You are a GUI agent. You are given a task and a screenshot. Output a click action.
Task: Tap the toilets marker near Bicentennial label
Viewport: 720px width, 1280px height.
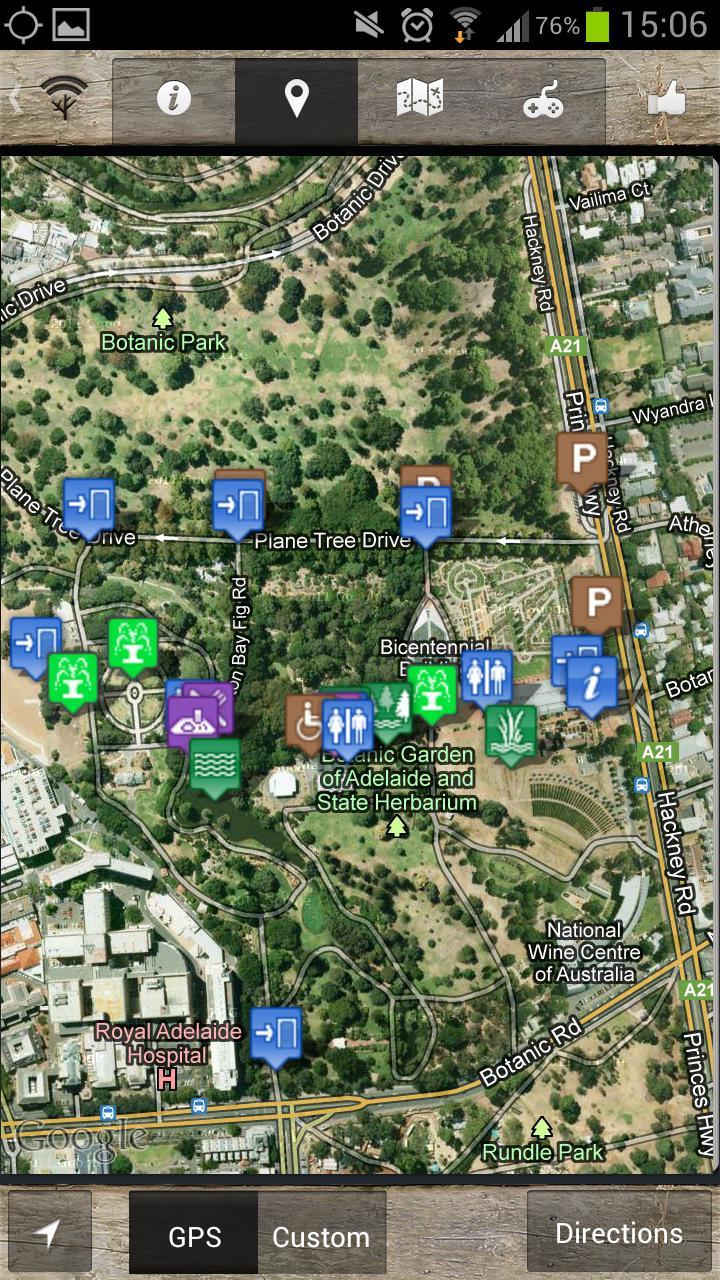(x=487, y=678)
